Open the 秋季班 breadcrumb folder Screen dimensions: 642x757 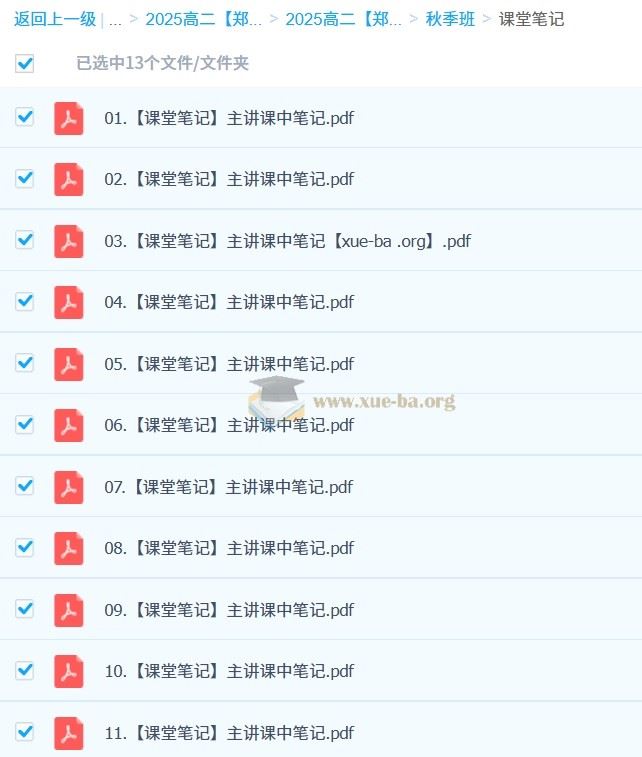450,19
